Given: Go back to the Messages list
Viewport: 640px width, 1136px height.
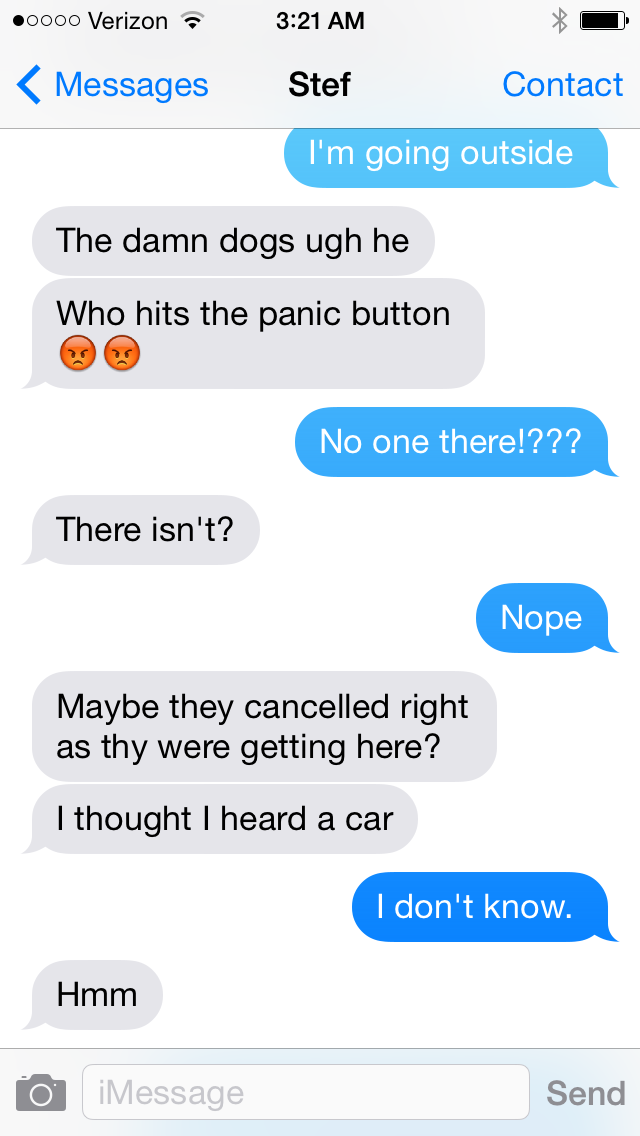Looking at the screenshot, I should pos(112,86).
